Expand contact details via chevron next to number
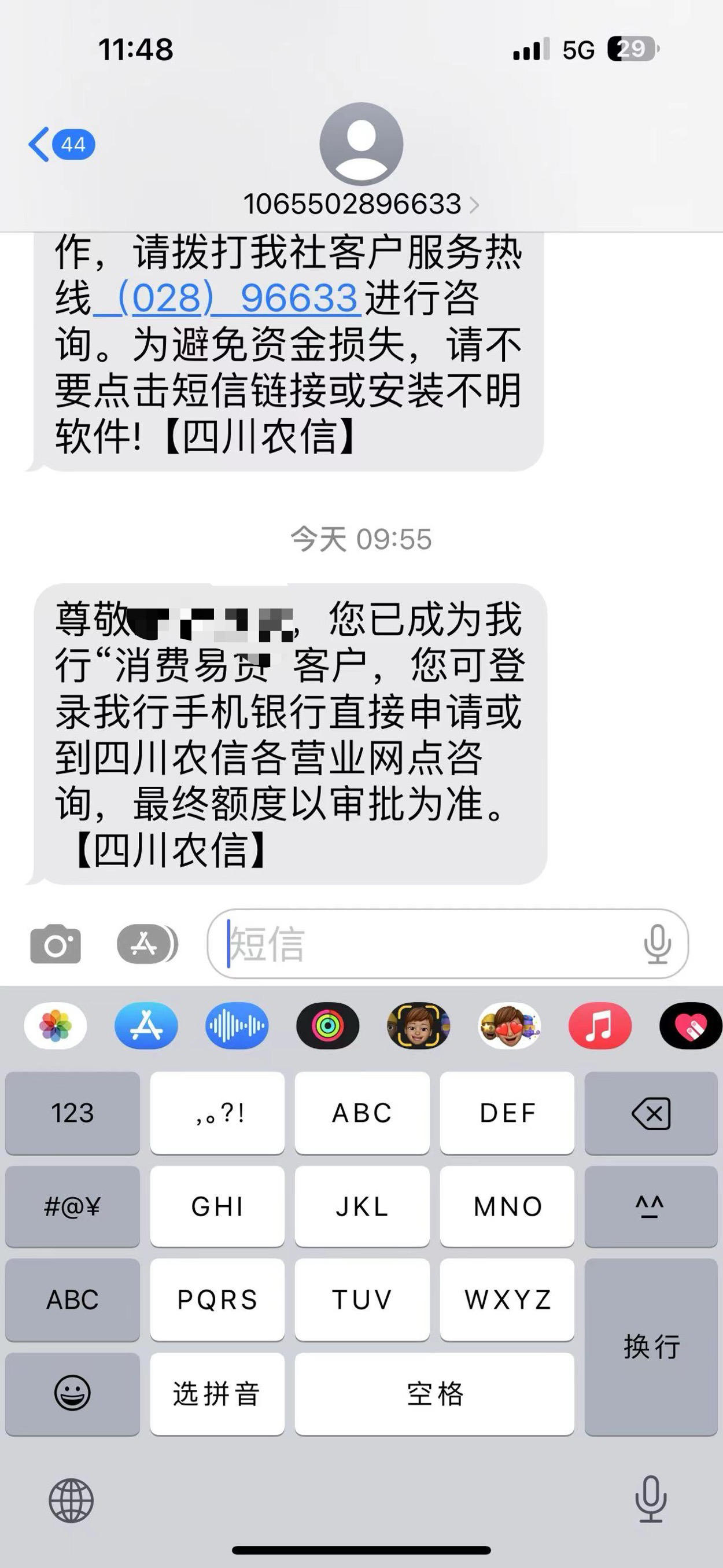723x1568 pixels. click(x=474, y=207)
